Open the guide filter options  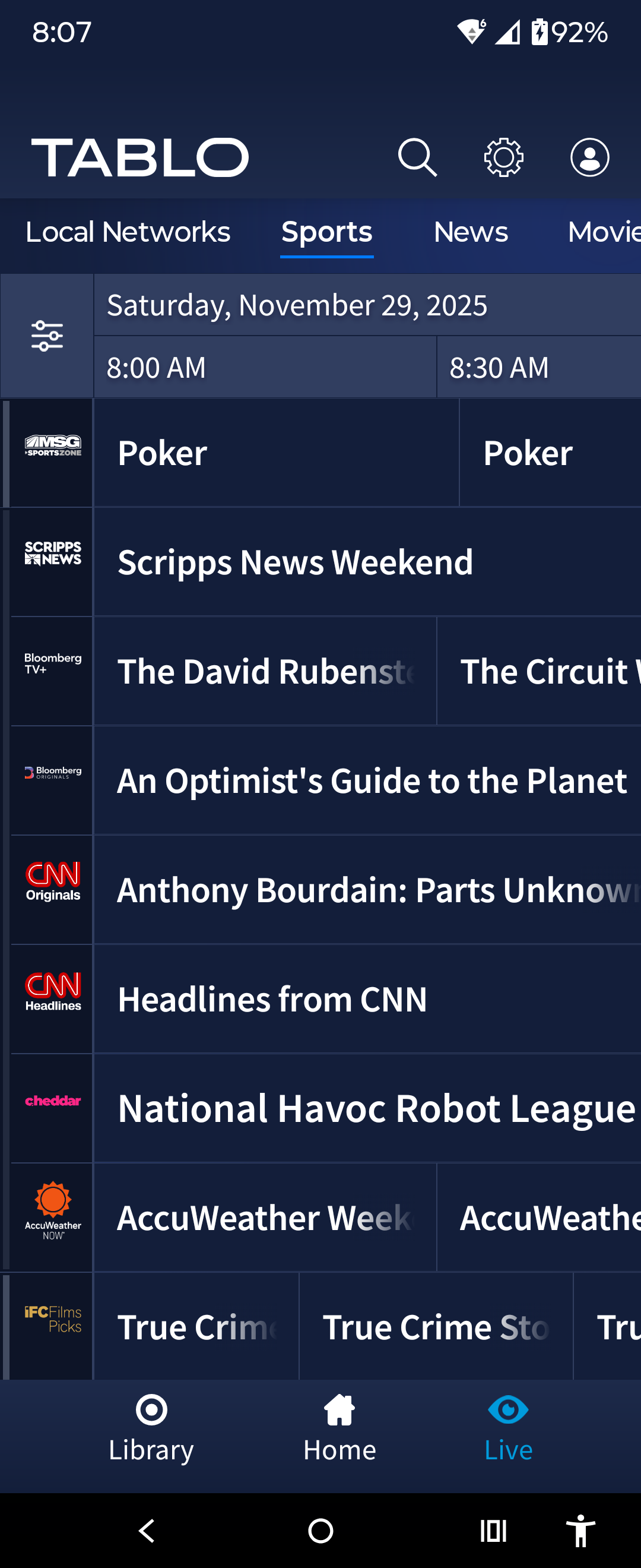[x=47, y=336]
